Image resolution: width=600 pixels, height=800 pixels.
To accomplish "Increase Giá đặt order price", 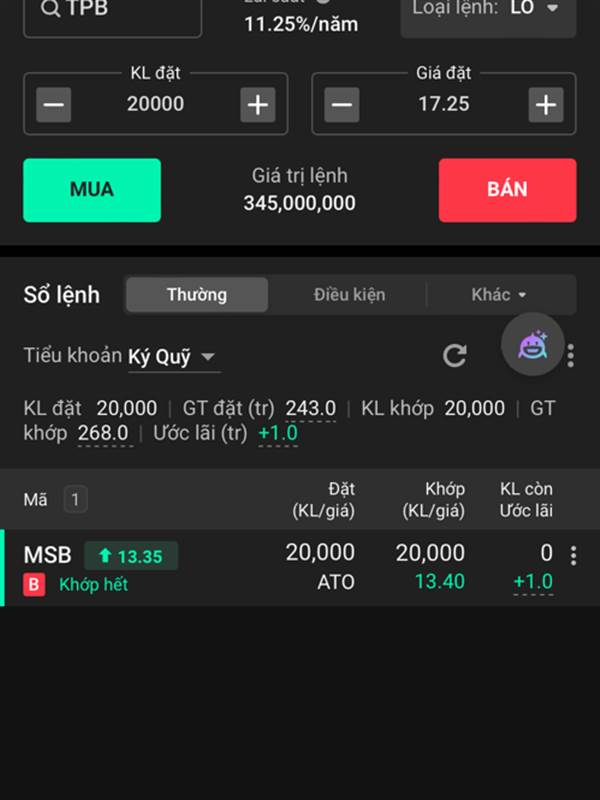I will click(x=545, y=104).
